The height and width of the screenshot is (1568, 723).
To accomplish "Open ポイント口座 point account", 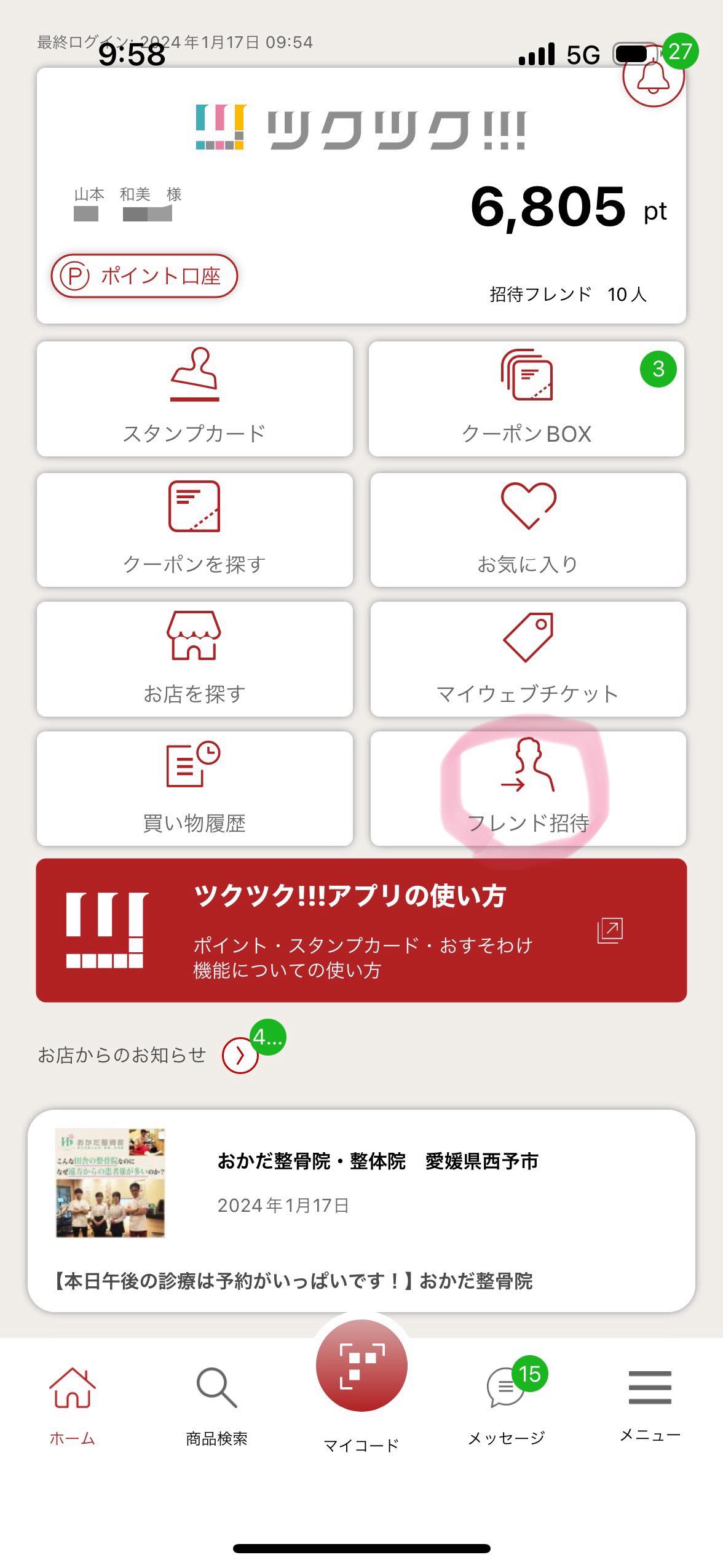I will (144, 276).
